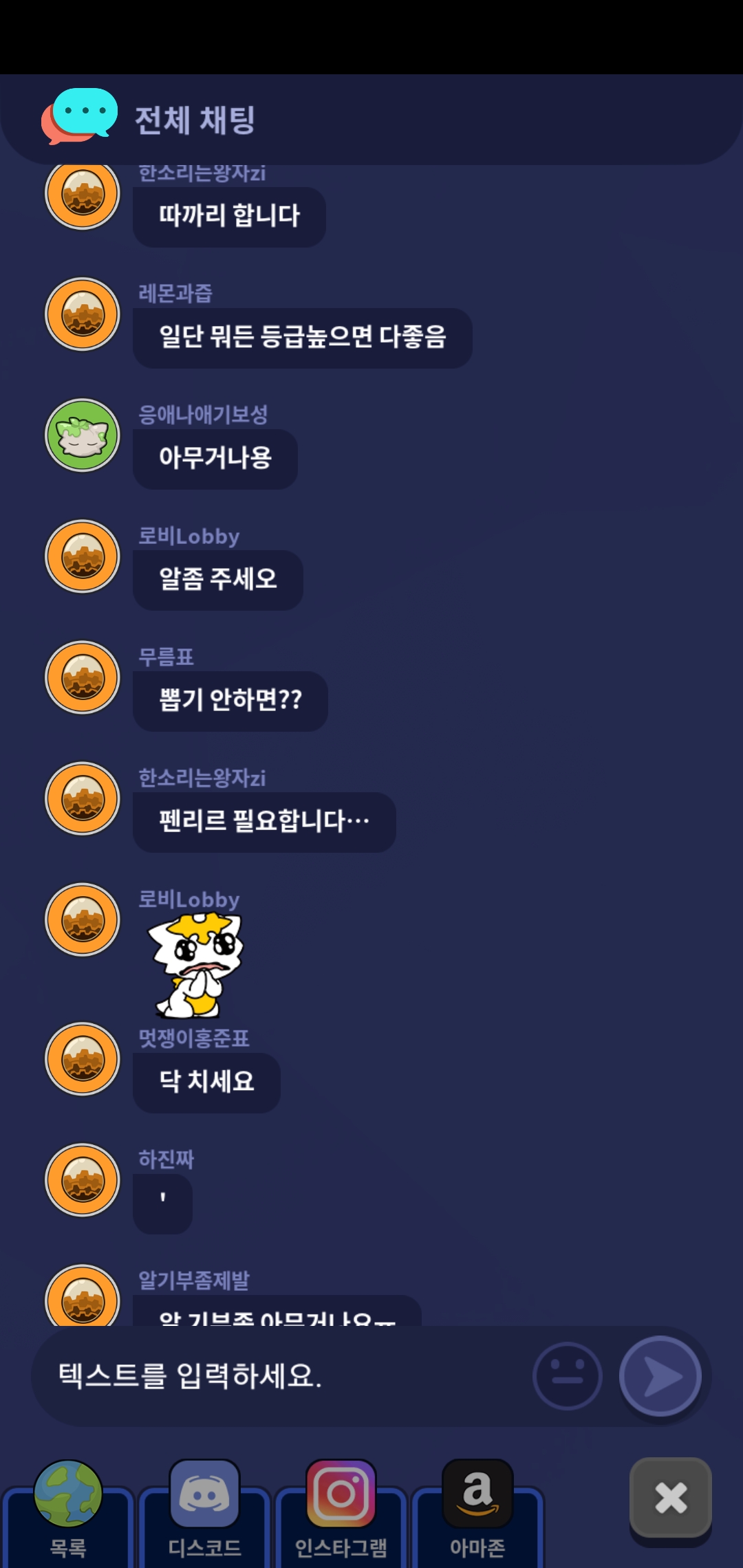Open 무름표's avatar profile
Screen dimensions: 743x1568
tap(83, 677)
